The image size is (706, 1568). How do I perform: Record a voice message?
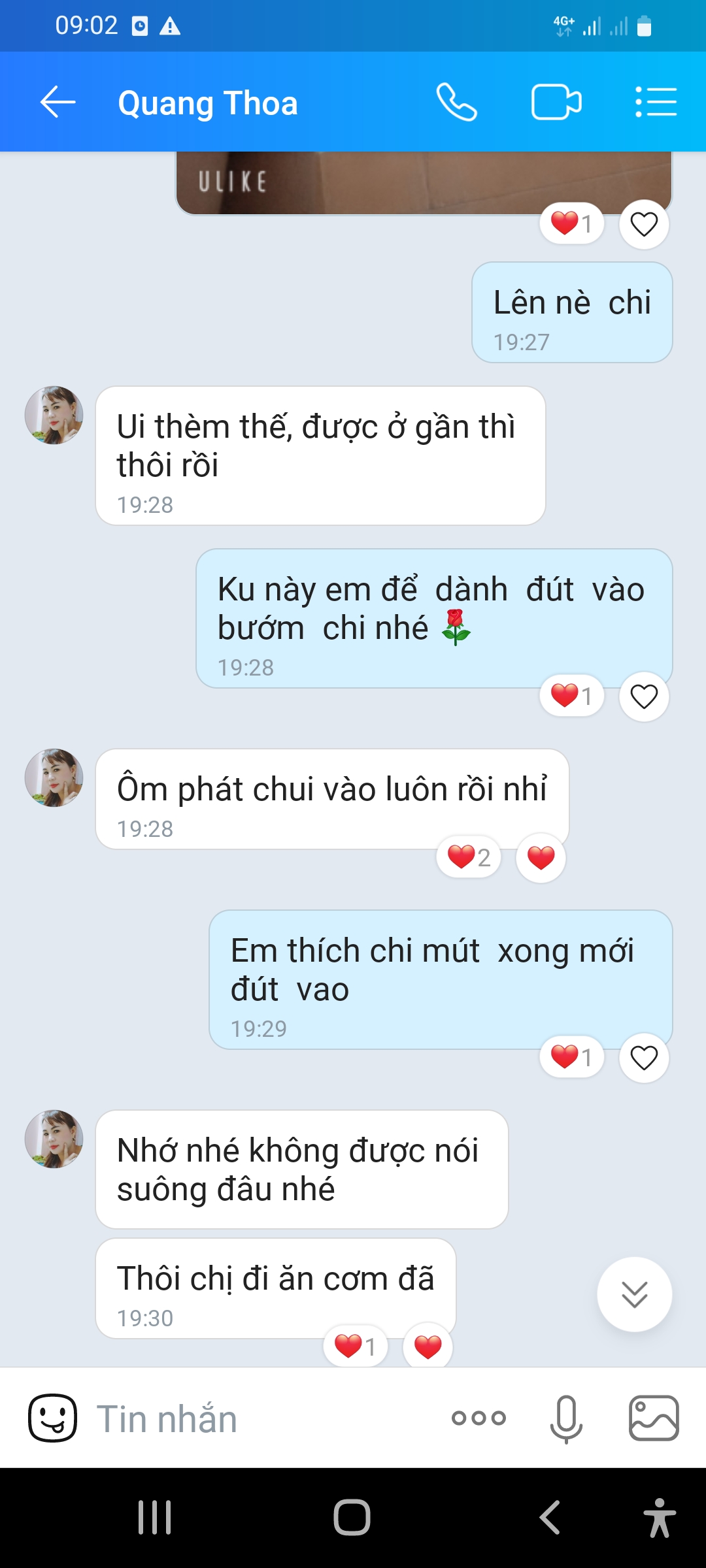coord(566,1418)
